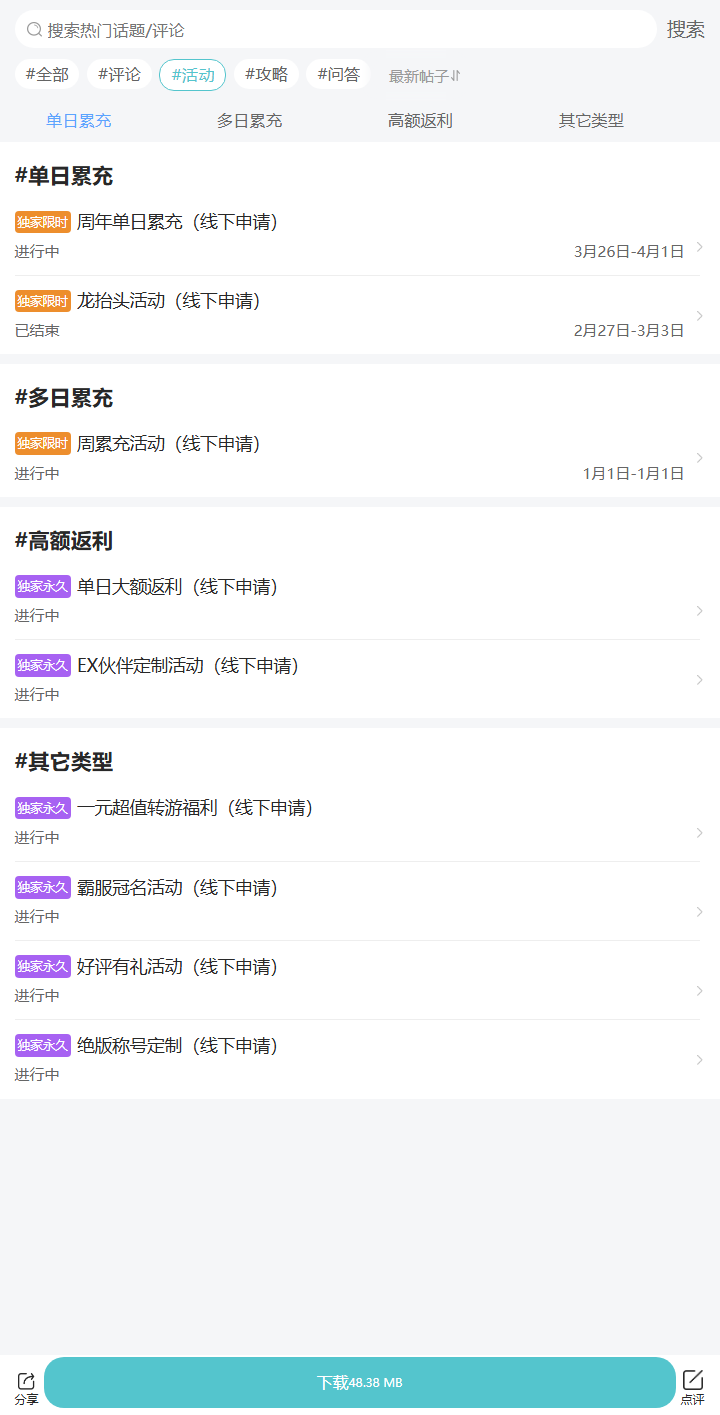Viewport: 720px width, 1415px height.
Task: Select the #问答 filter chip
Action: (x=338, y=74)
